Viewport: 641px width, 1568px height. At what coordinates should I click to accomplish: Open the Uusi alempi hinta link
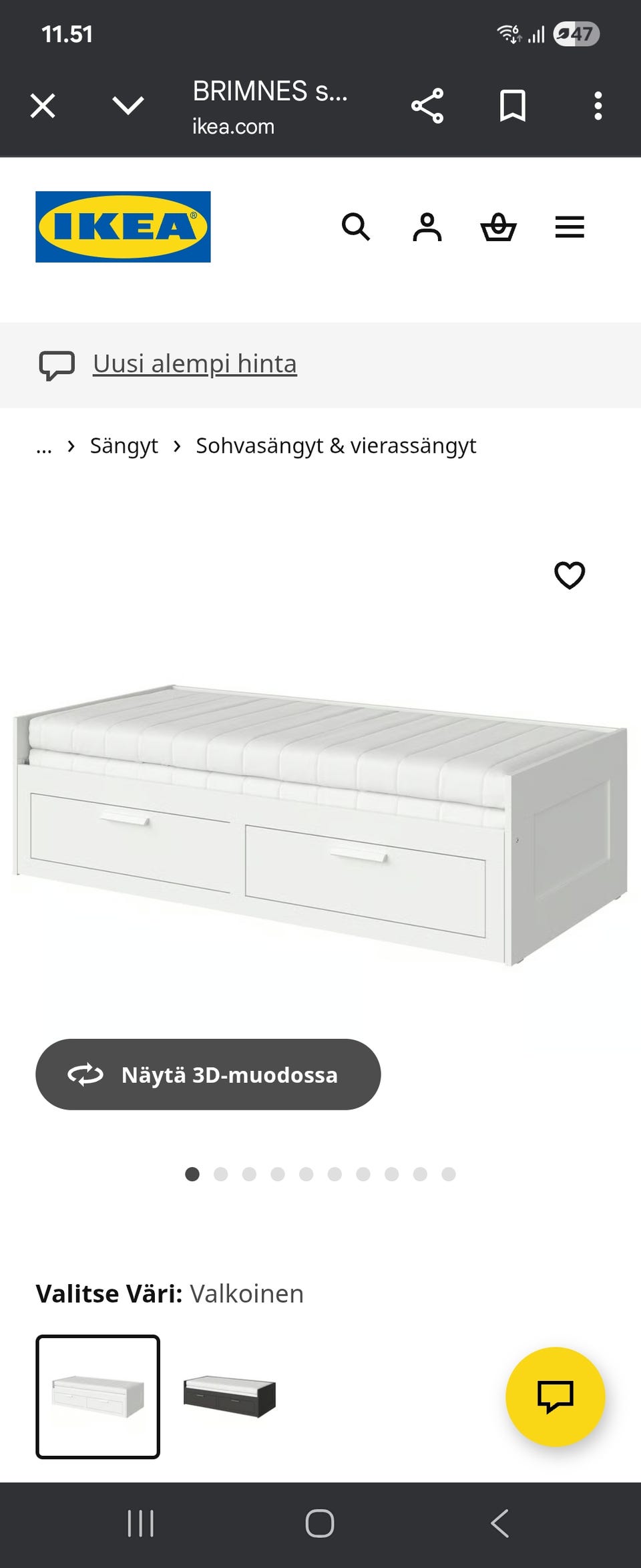(x=194, y=364)
